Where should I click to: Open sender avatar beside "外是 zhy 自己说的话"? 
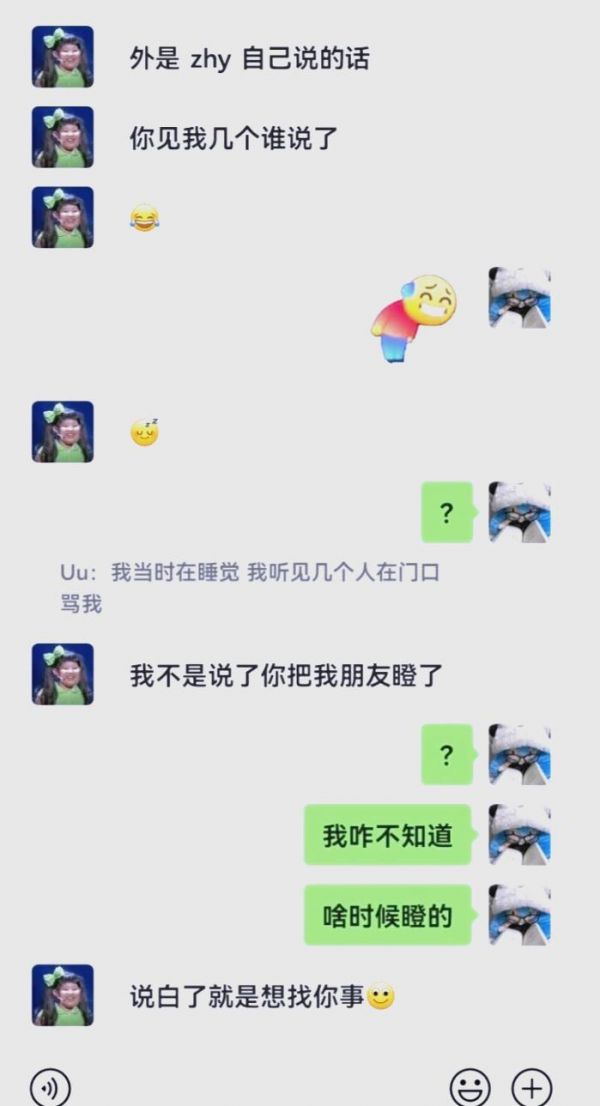pyautogui.click(x=63, y=57)
